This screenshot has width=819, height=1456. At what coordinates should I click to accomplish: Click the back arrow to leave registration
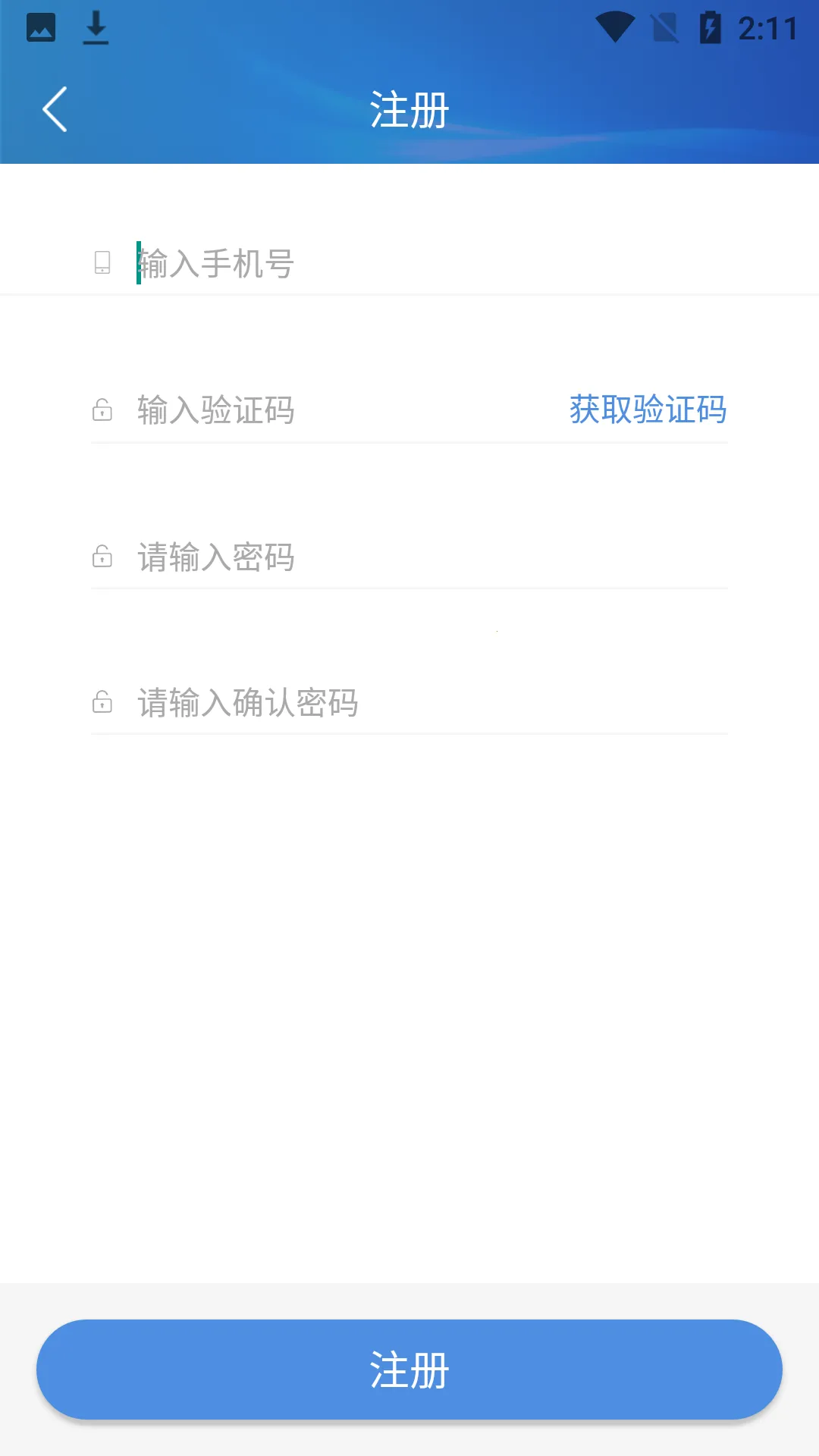coord(54,108)
